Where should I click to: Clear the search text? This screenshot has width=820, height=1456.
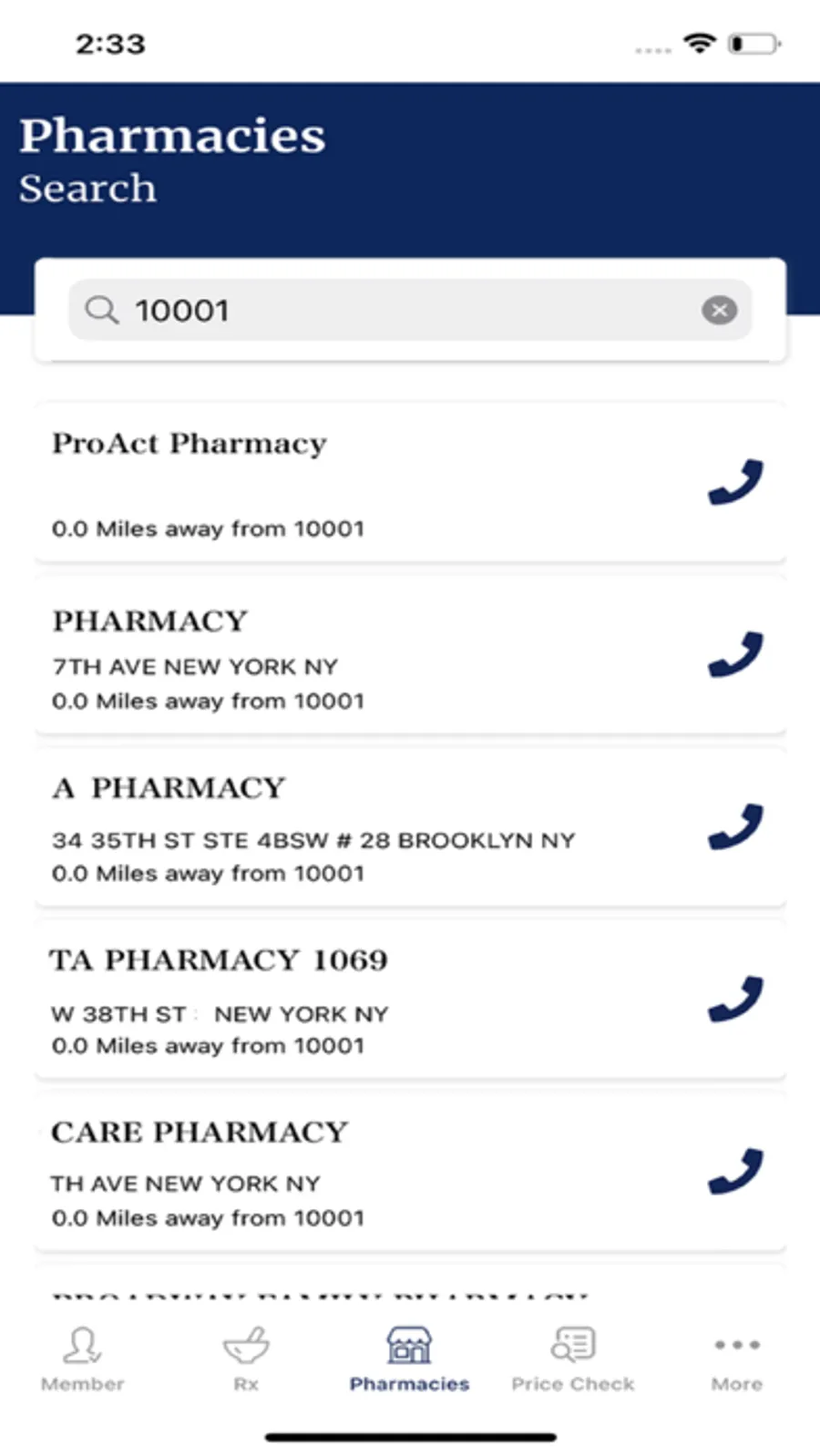tap(719, 311)
